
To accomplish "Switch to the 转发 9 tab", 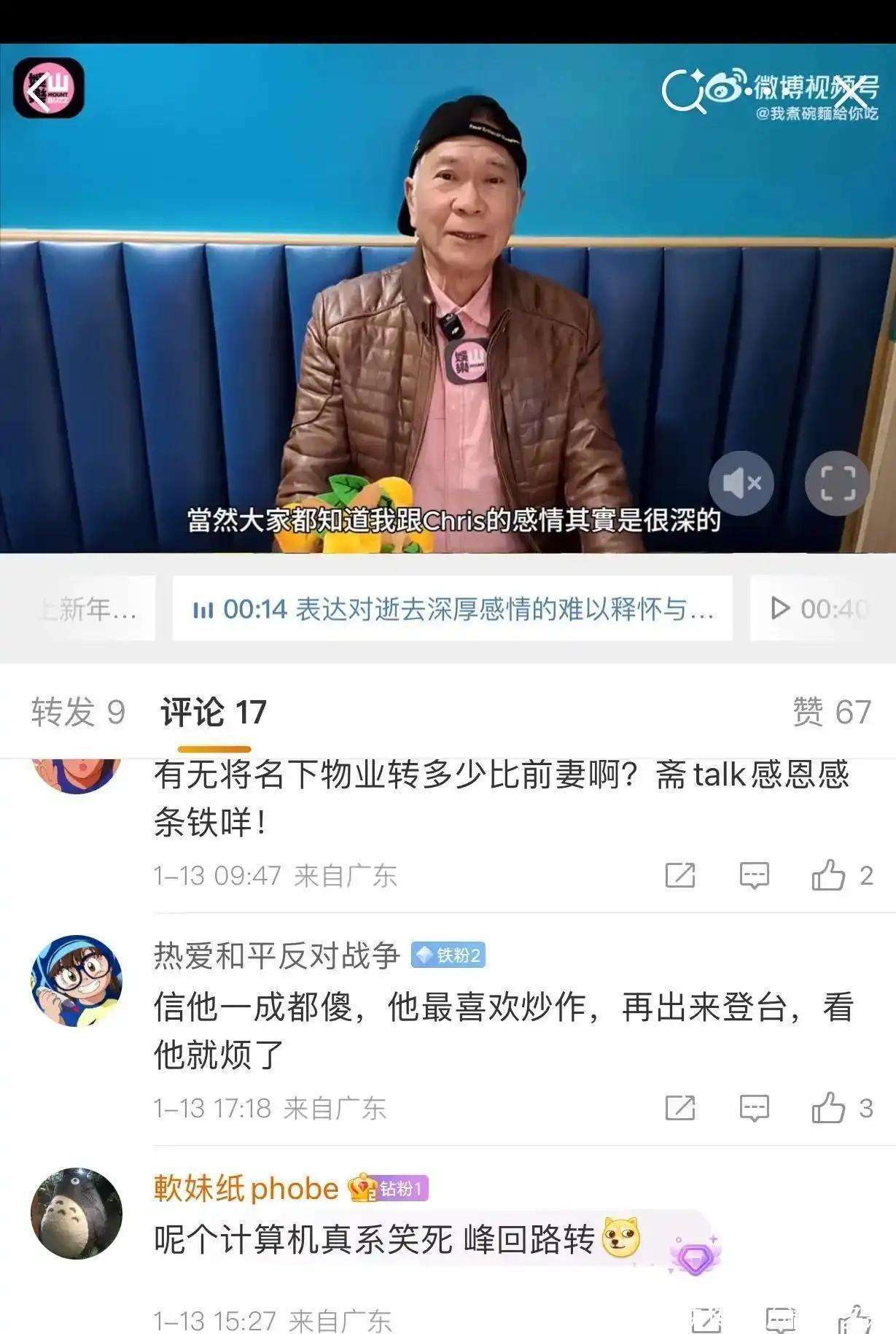I will click(x=78, y=712).
